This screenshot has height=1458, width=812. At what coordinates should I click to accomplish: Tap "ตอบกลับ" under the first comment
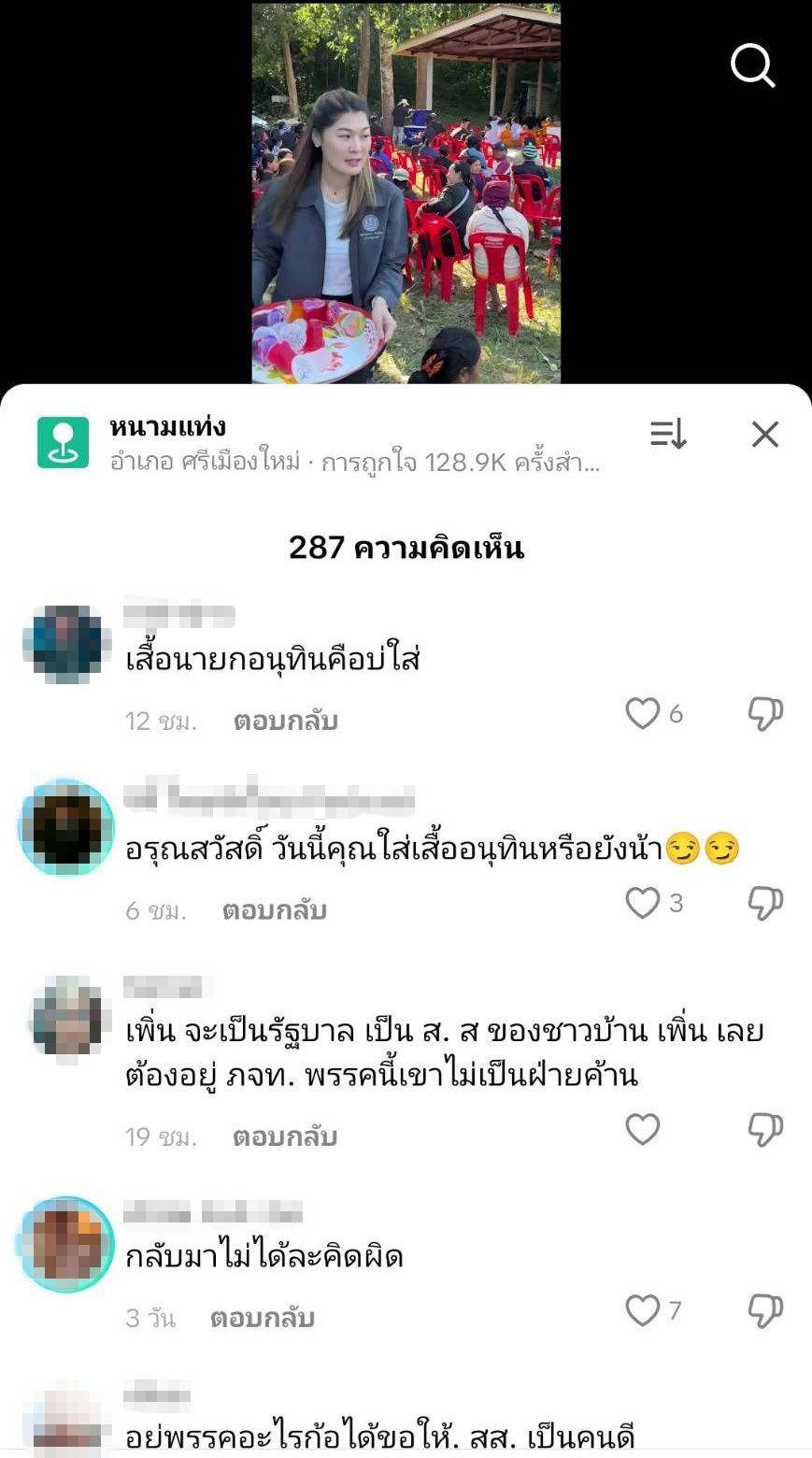[x=287, y=720]
